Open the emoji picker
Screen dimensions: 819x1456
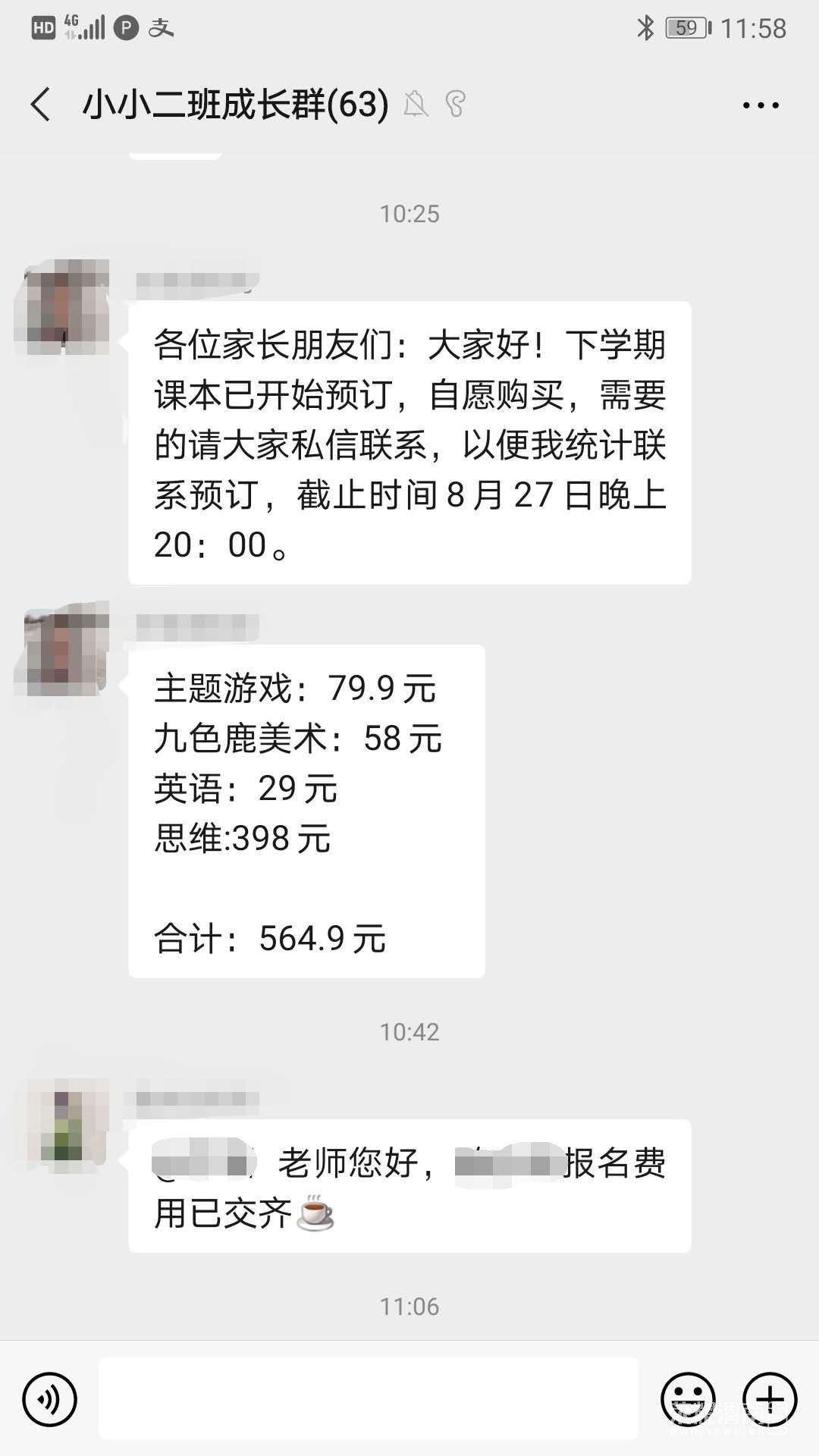pos(688,1399)
